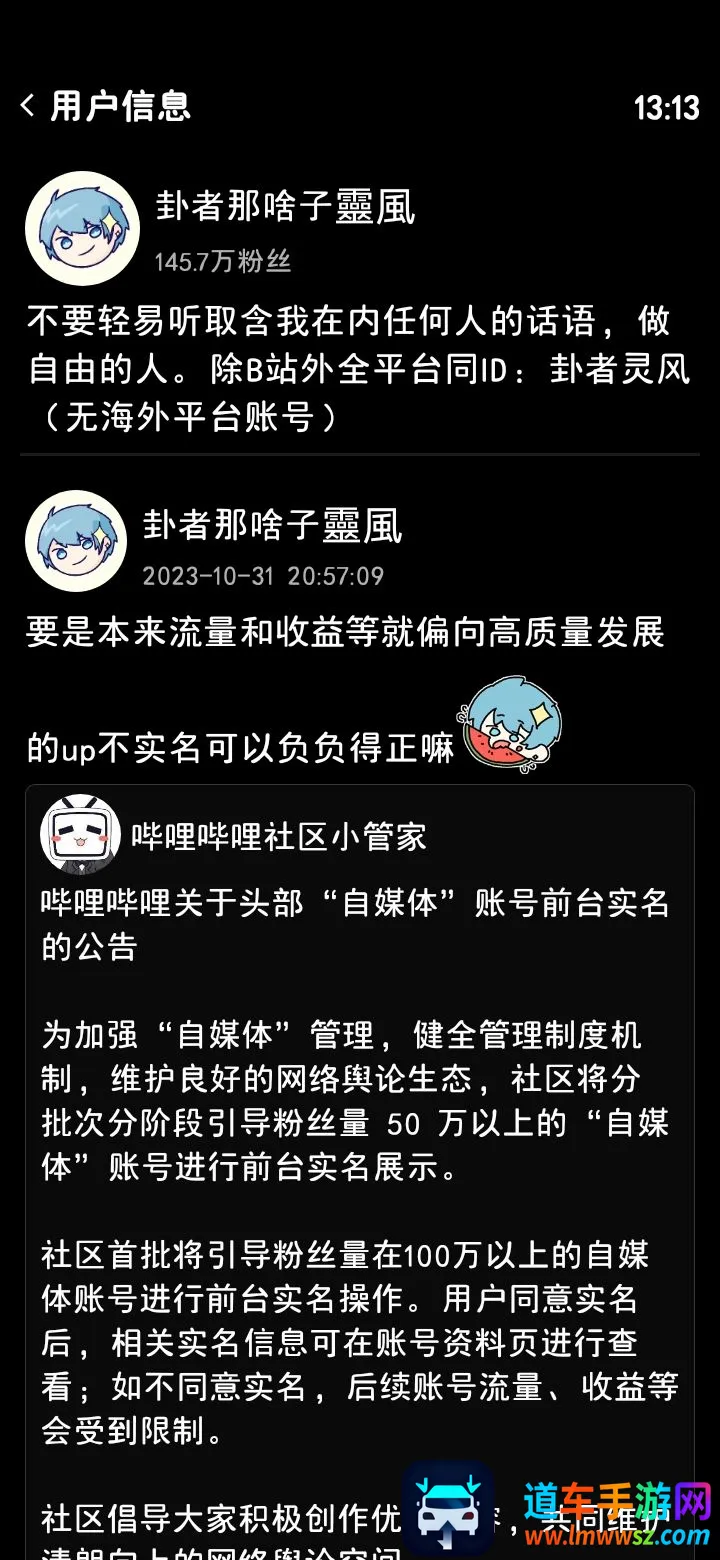This screenshot has width=720, height=1560.
Task: View the 哔哩哔哩社区小管家 account avatar
Action: point(80,835)
